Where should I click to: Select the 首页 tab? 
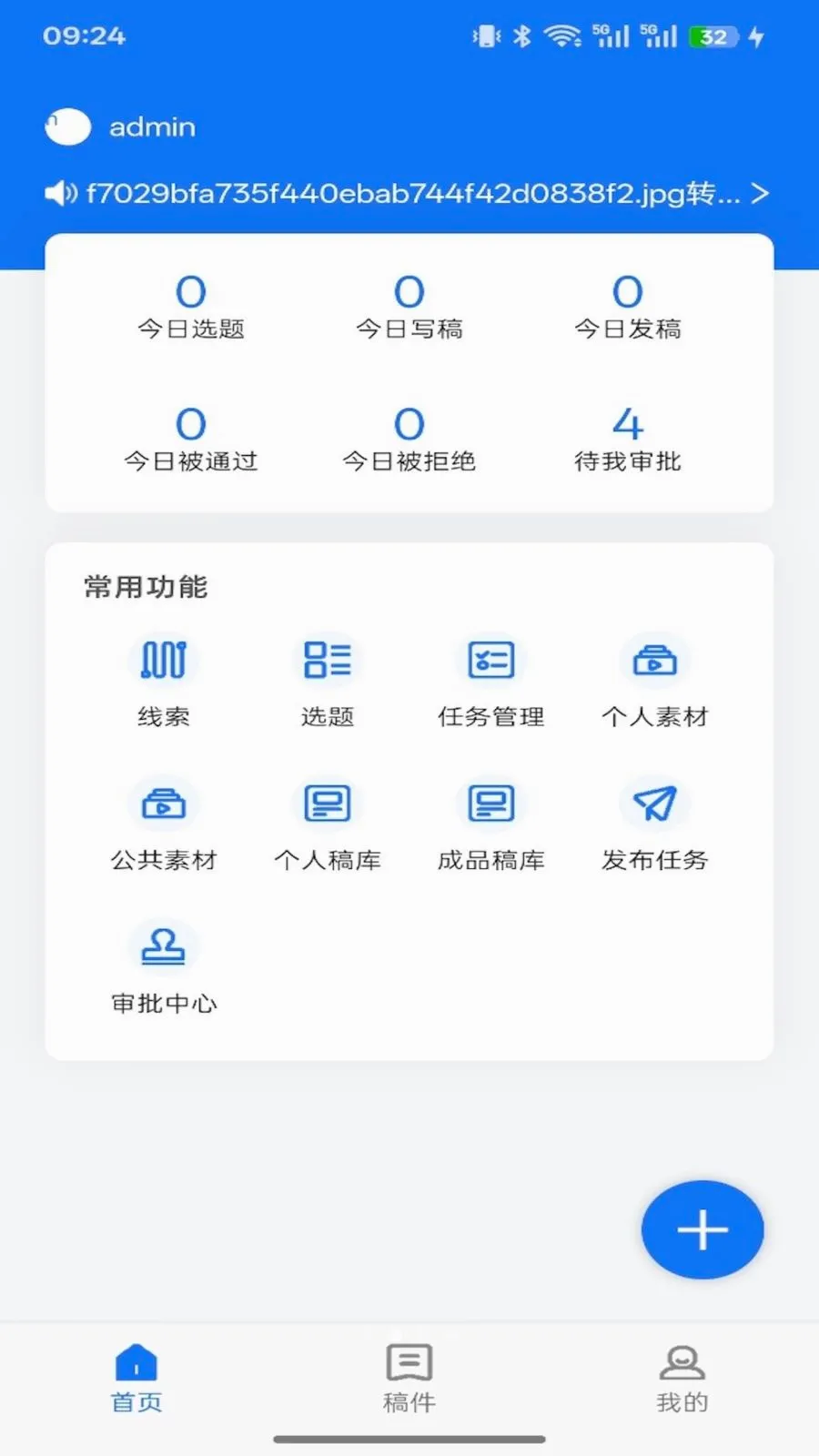tap(136, 1378)
